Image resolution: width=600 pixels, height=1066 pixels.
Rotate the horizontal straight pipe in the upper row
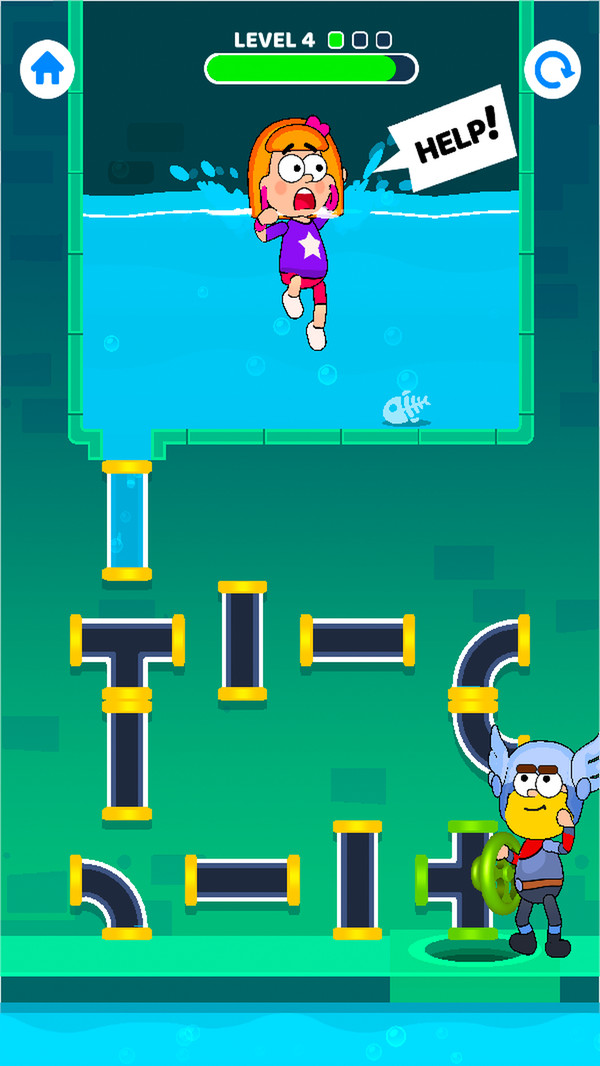pyautogui.click(x=357, y=640)
